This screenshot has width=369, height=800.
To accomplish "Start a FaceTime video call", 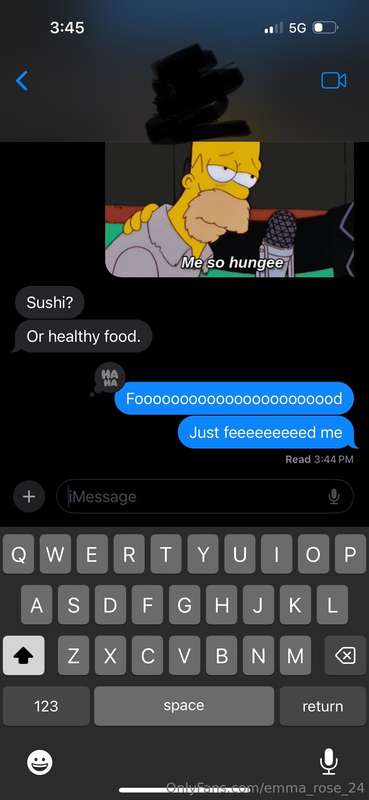I will 334,80.
